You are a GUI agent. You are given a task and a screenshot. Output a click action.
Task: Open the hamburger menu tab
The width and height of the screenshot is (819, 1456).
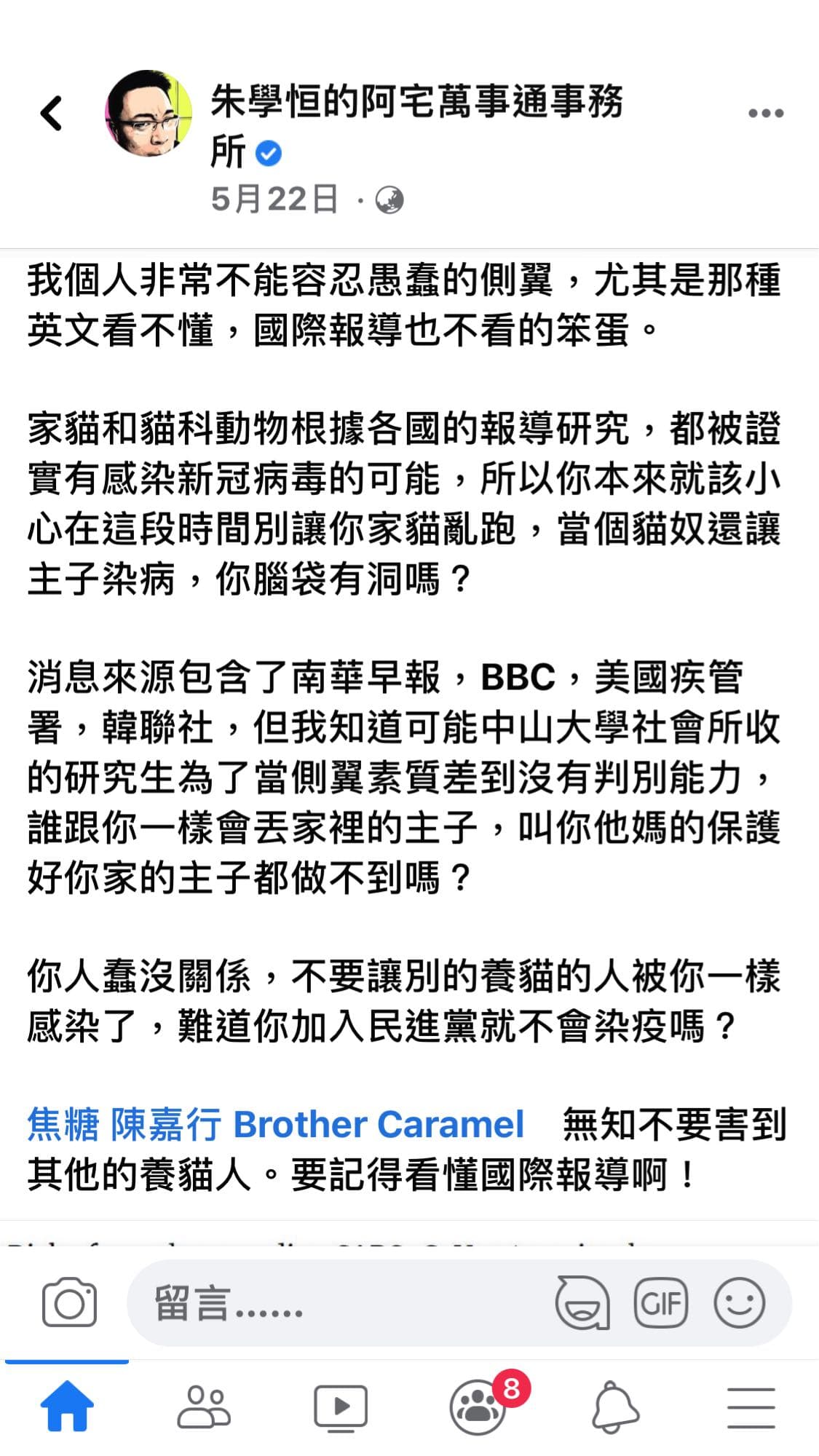click(x=751, y=1406)
